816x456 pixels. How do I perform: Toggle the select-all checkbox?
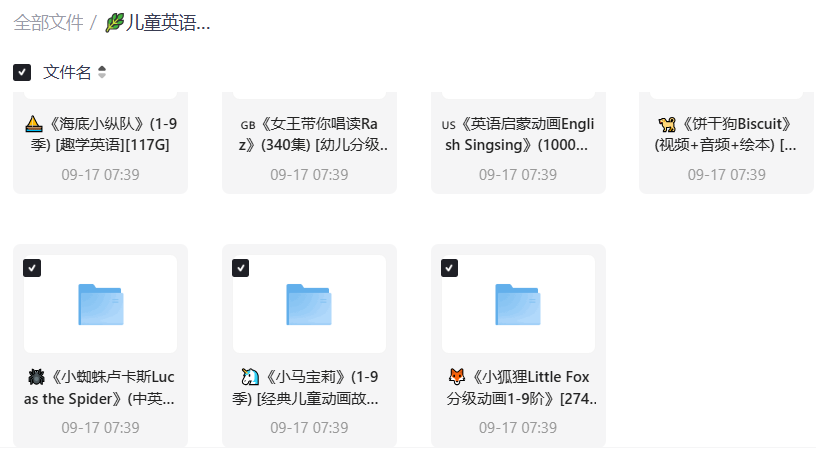pos(21,72)
